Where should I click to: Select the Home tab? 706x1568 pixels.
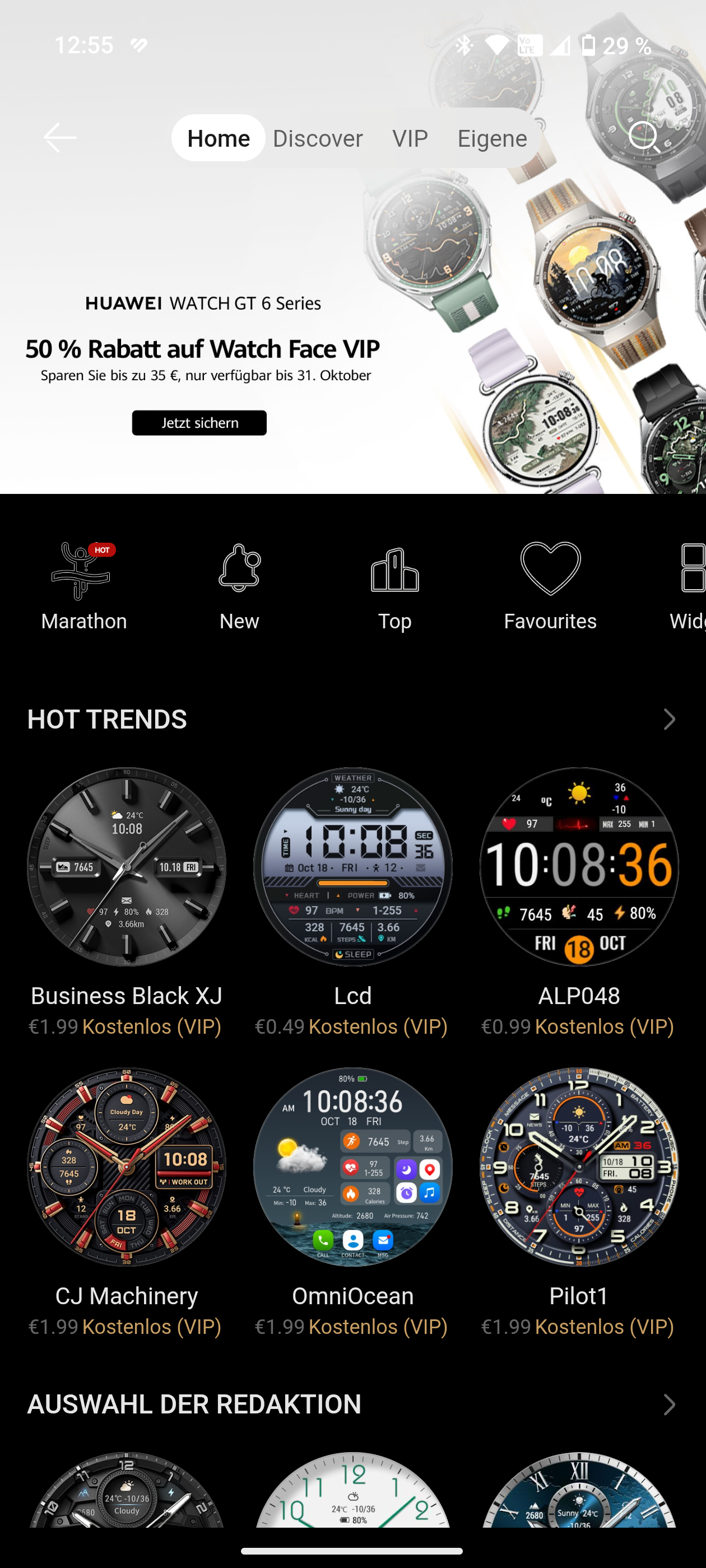(x=218, y=138)
